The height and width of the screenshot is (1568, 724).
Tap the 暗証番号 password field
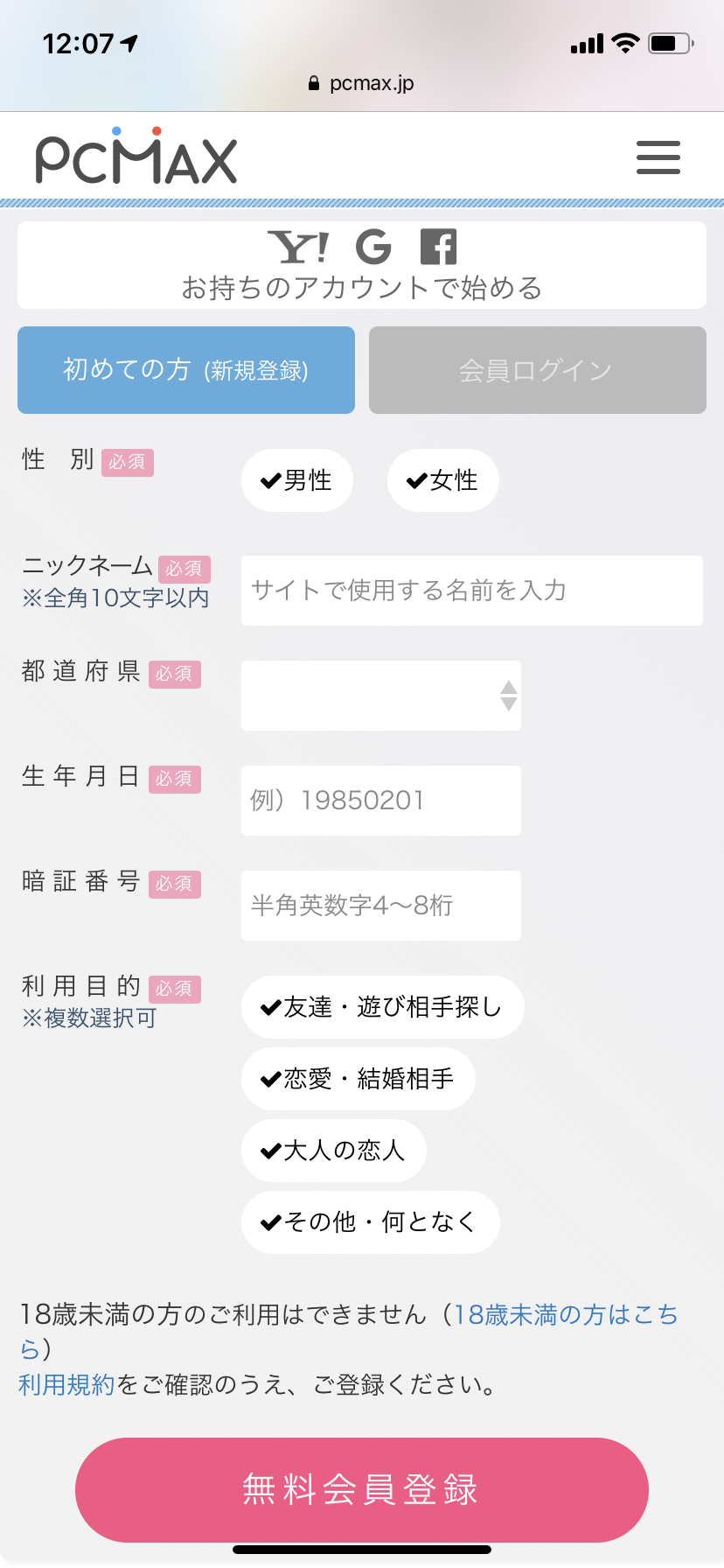click(x=381, y=906)
